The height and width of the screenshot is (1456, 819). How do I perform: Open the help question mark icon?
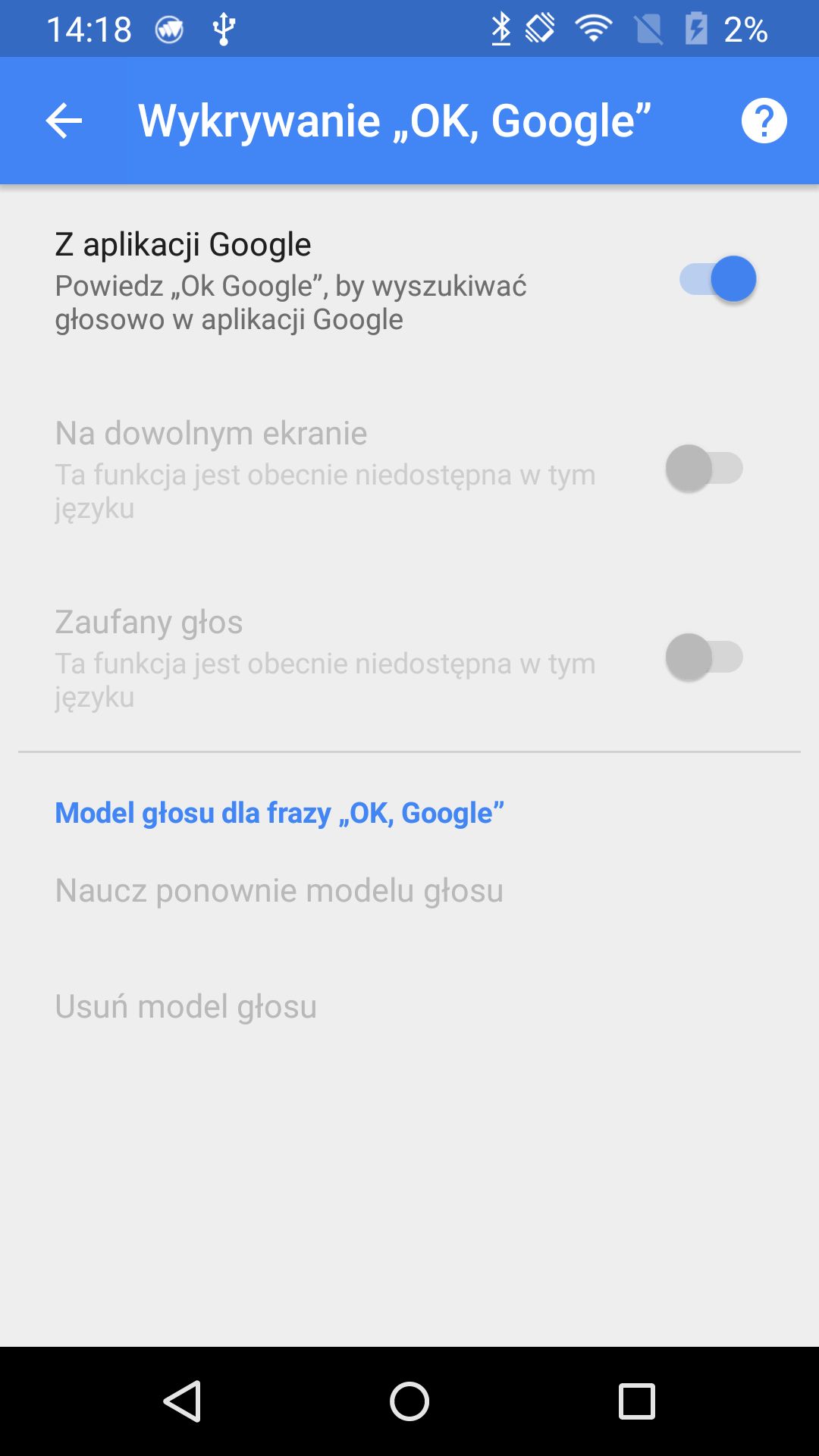click(764, 121)
